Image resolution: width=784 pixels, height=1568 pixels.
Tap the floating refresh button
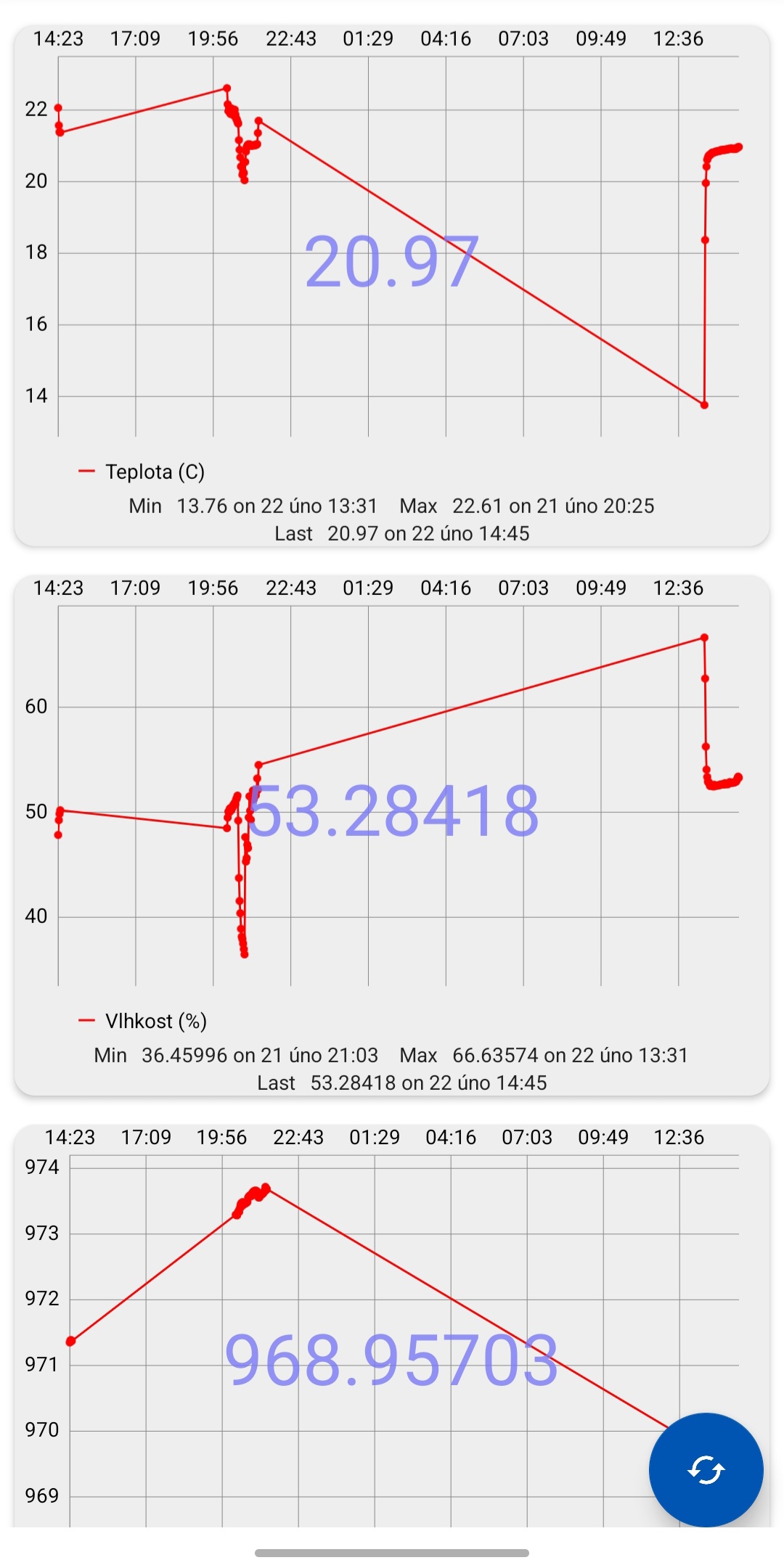click(706, 1470)
